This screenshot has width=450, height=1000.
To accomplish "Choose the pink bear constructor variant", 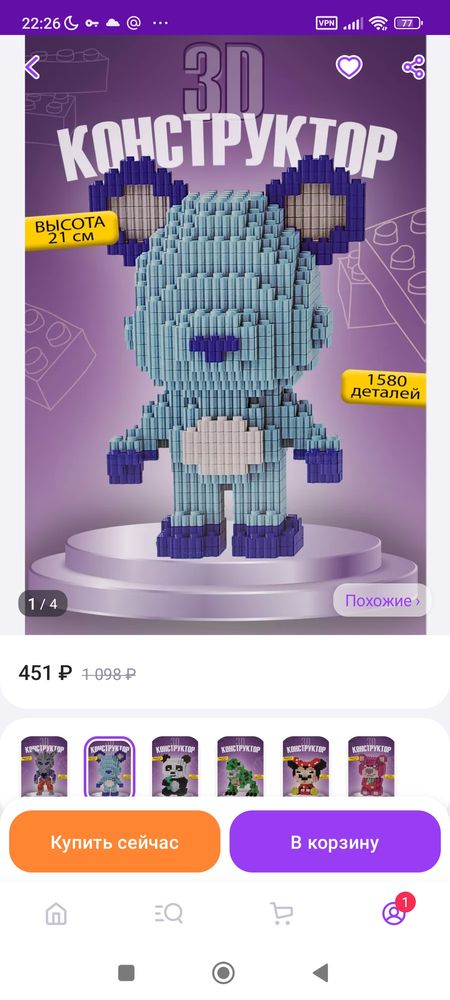I will 371,766.
